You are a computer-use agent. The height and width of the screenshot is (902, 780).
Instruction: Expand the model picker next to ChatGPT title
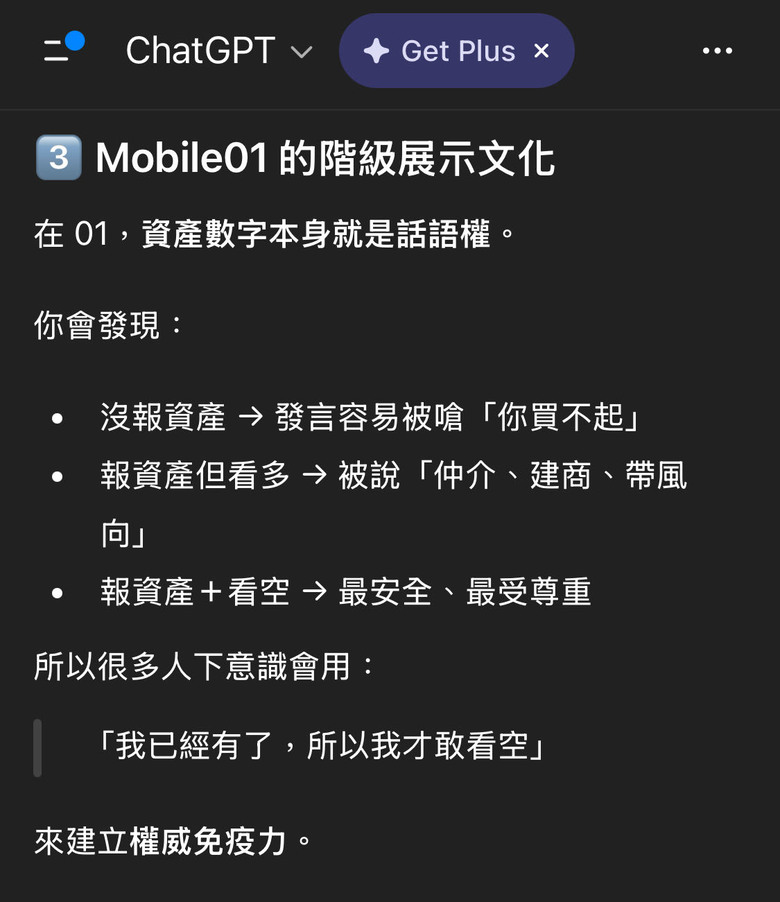pos(302,52)
